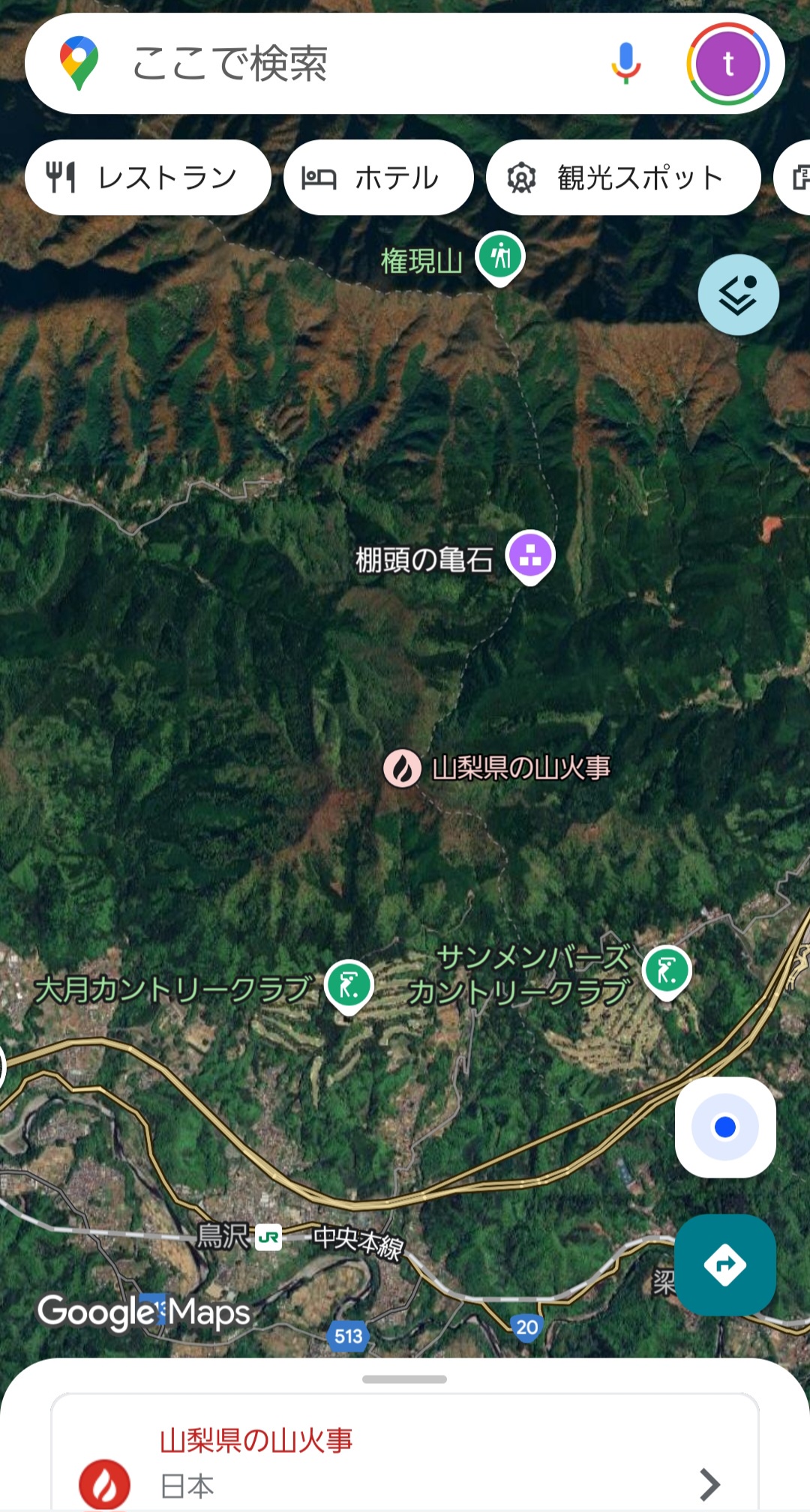Start voice search with the microphone

(625, 64)
